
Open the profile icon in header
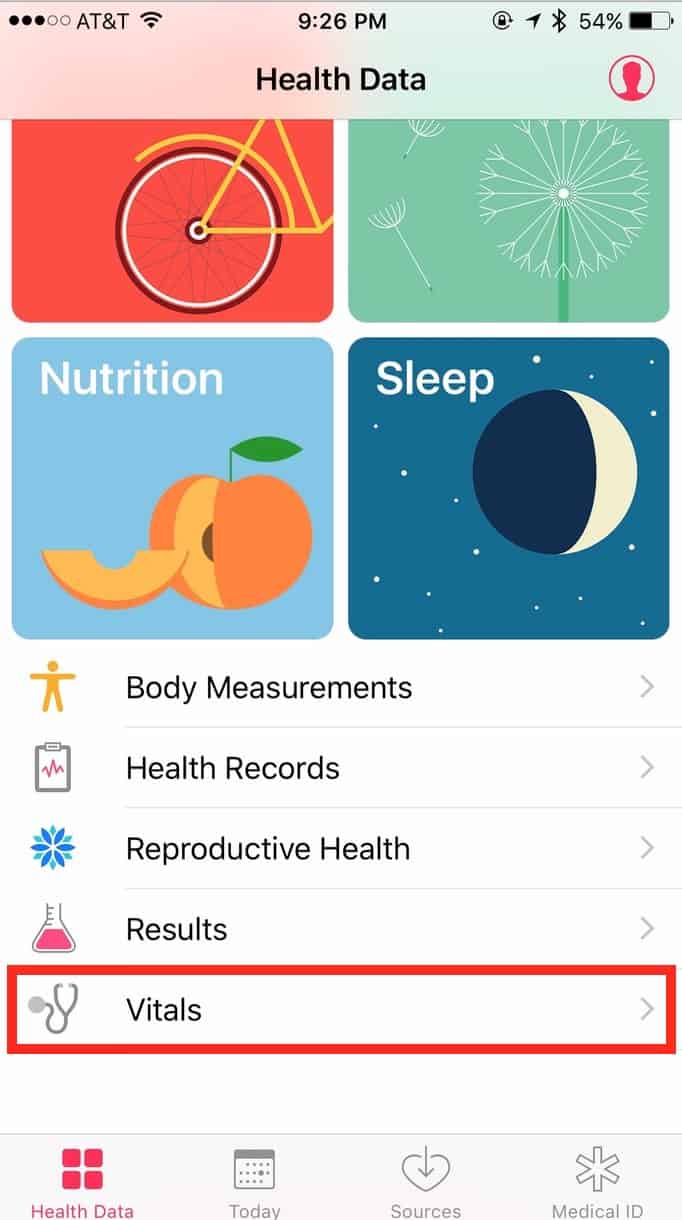632,78
